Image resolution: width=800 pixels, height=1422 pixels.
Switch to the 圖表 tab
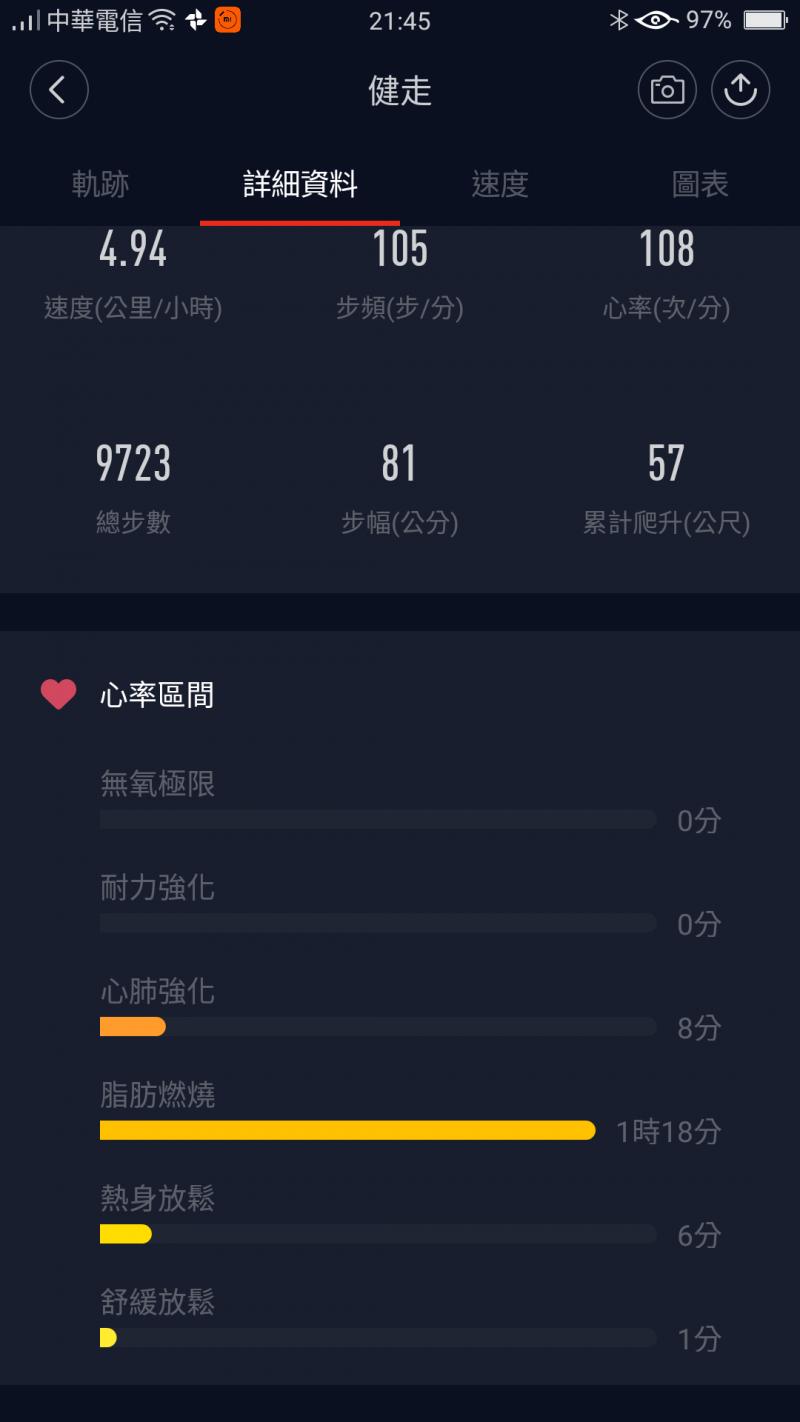click(700, 184)
